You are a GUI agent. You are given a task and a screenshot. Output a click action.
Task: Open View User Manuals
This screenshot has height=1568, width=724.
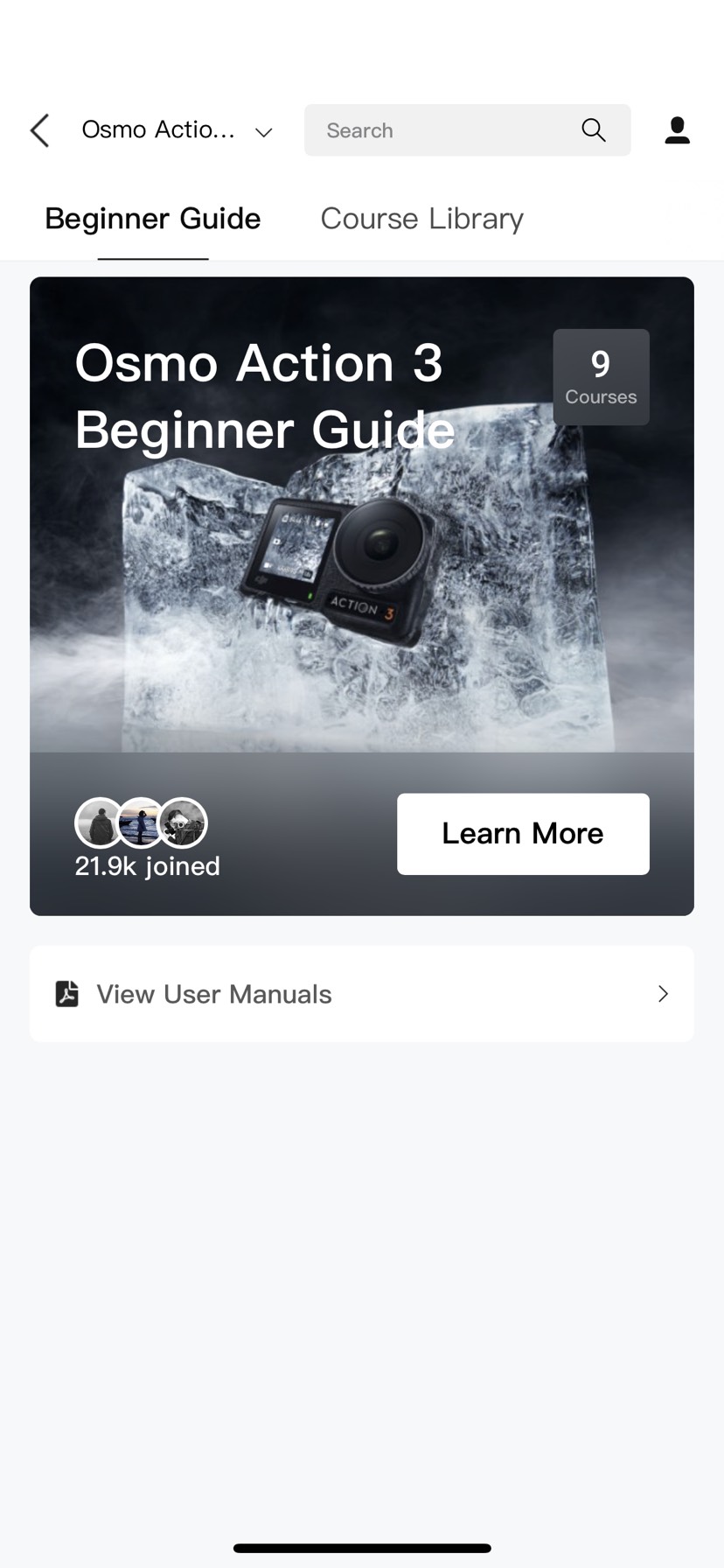pos(362,994)
